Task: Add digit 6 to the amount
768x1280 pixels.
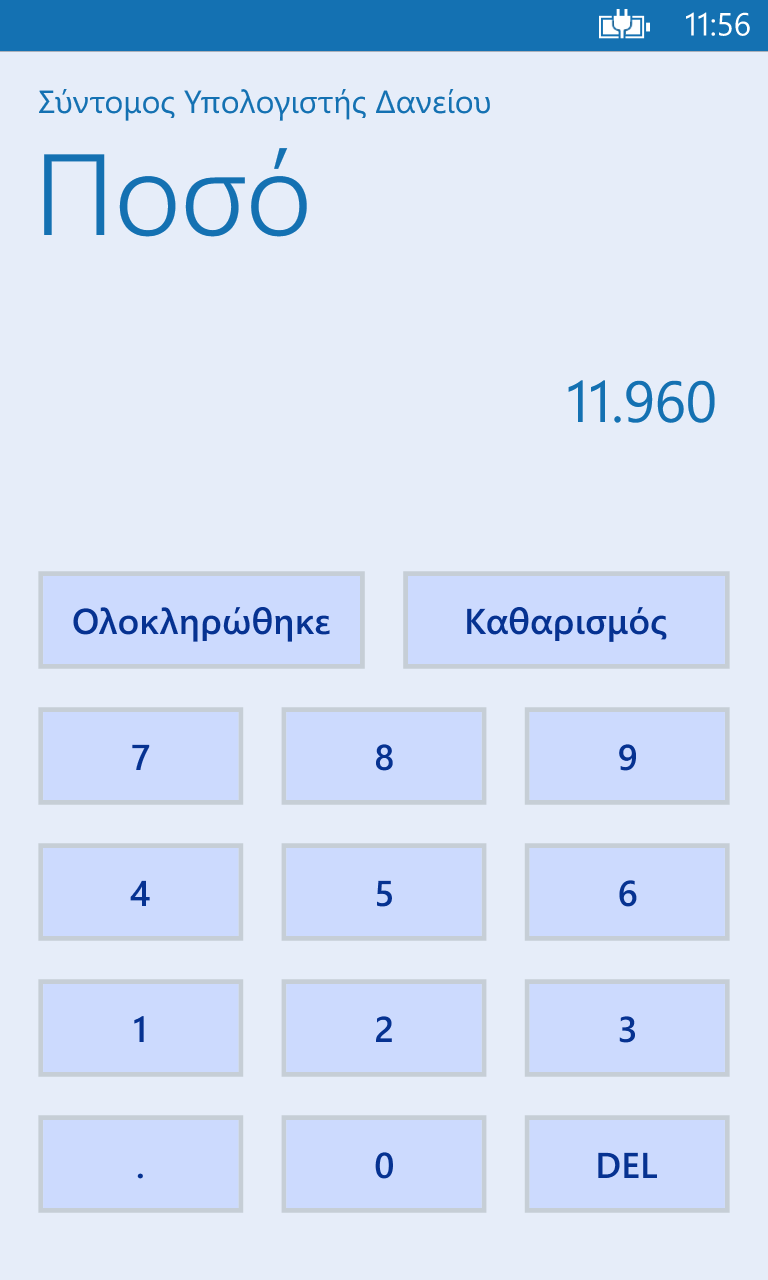Action: coord(627,892)
